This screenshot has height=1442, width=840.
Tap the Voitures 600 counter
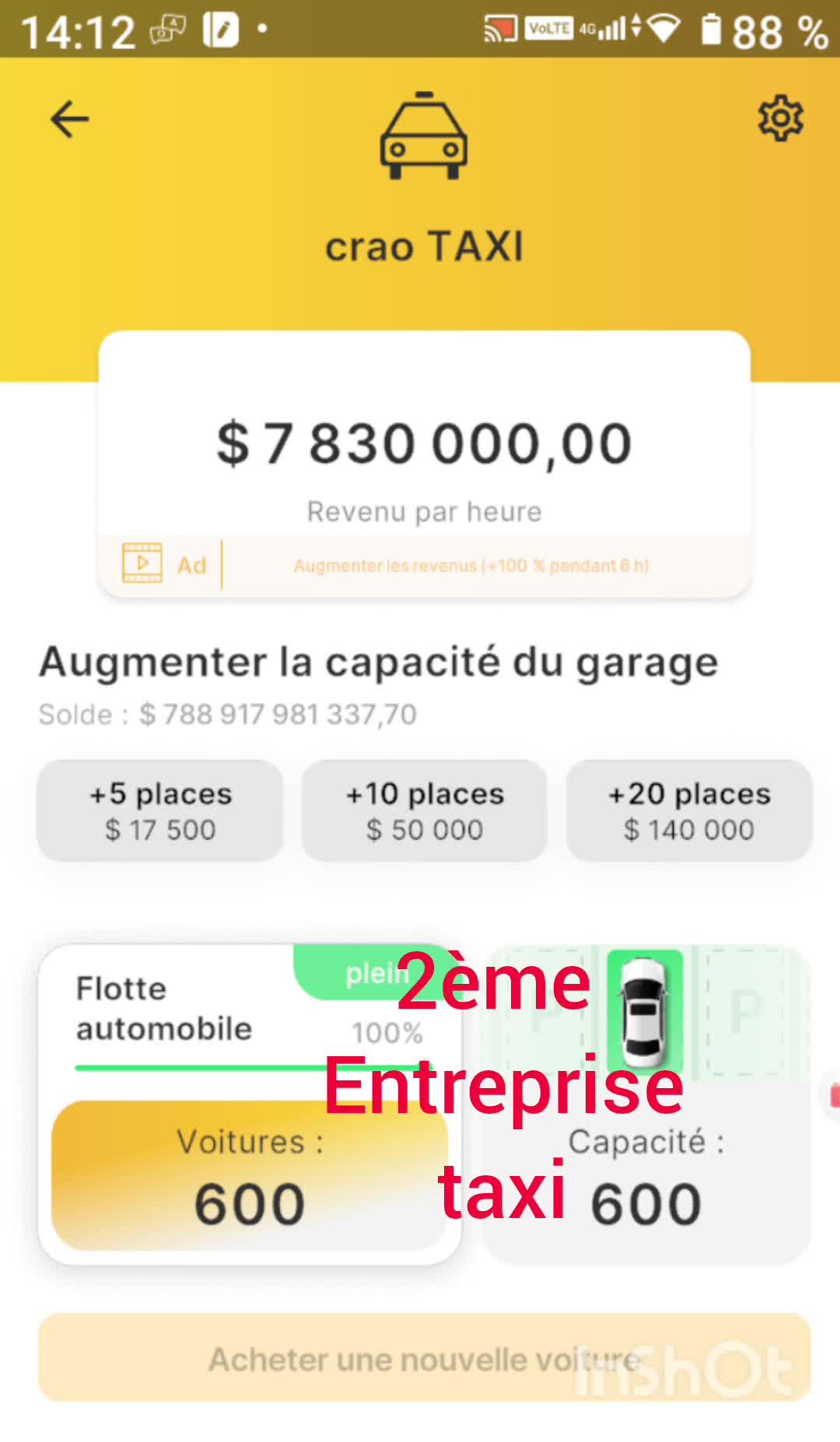pos(249,1174)
